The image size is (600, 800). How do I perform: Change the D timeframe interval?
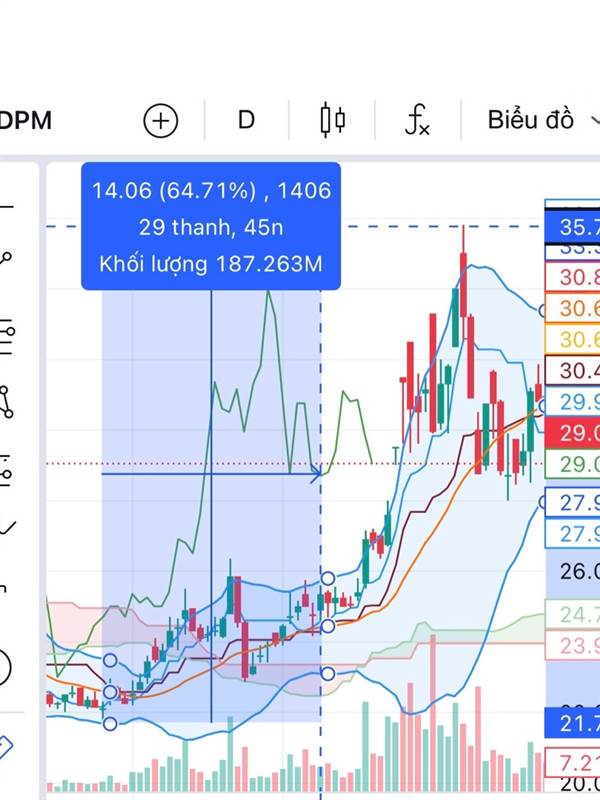(246, 120)
